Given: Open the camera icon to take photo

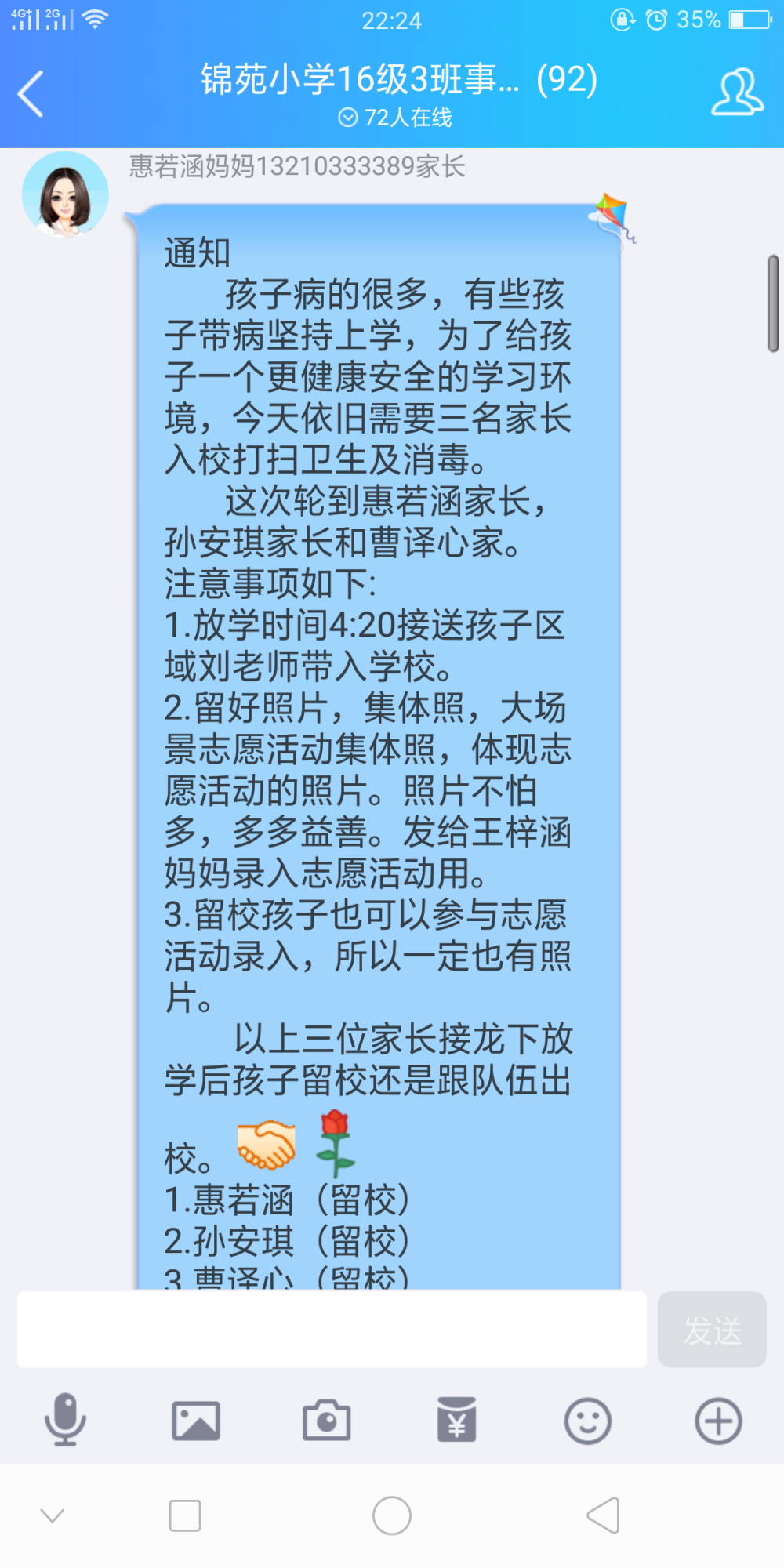Looking at the screenshot, I should 326,1420.
